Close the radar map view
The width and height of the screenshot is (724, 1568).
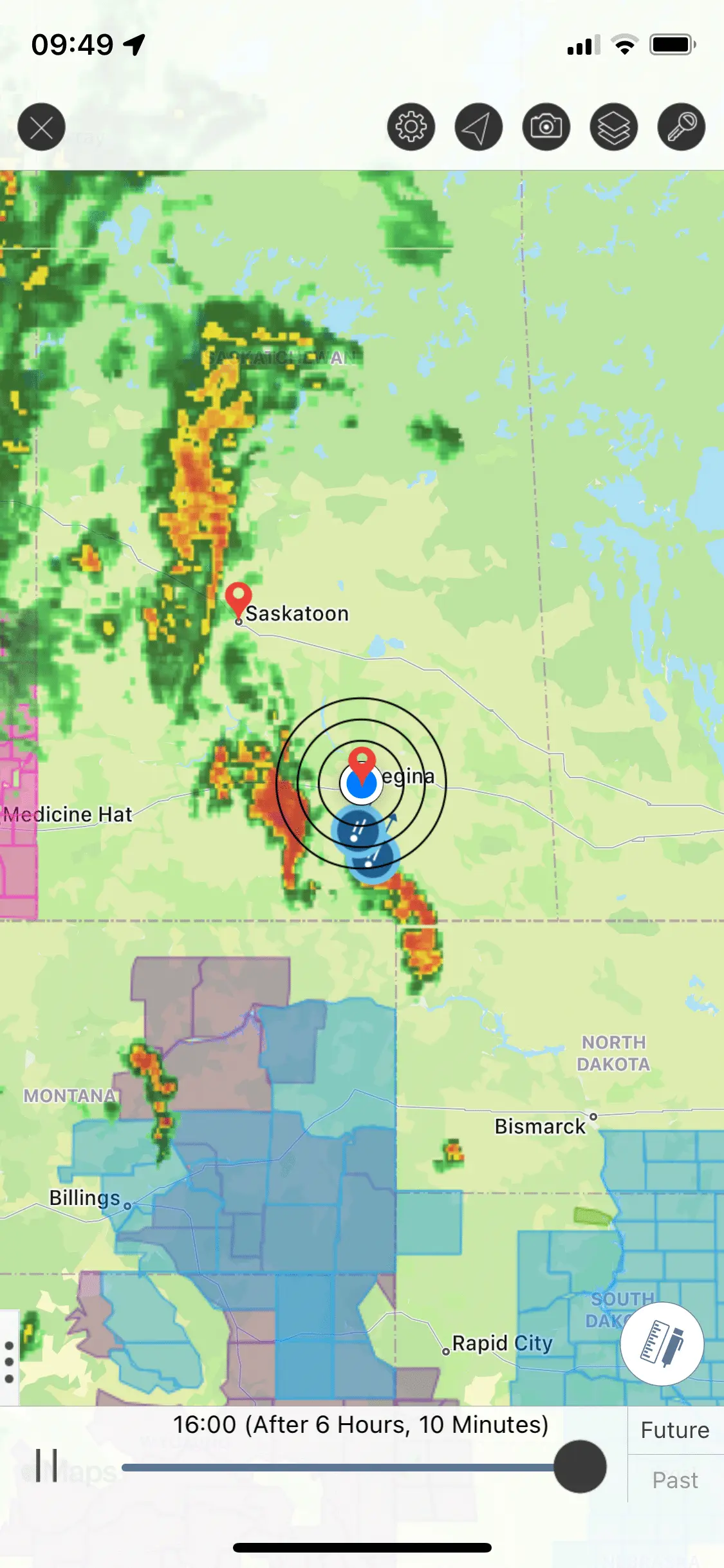tap(42, 127)
